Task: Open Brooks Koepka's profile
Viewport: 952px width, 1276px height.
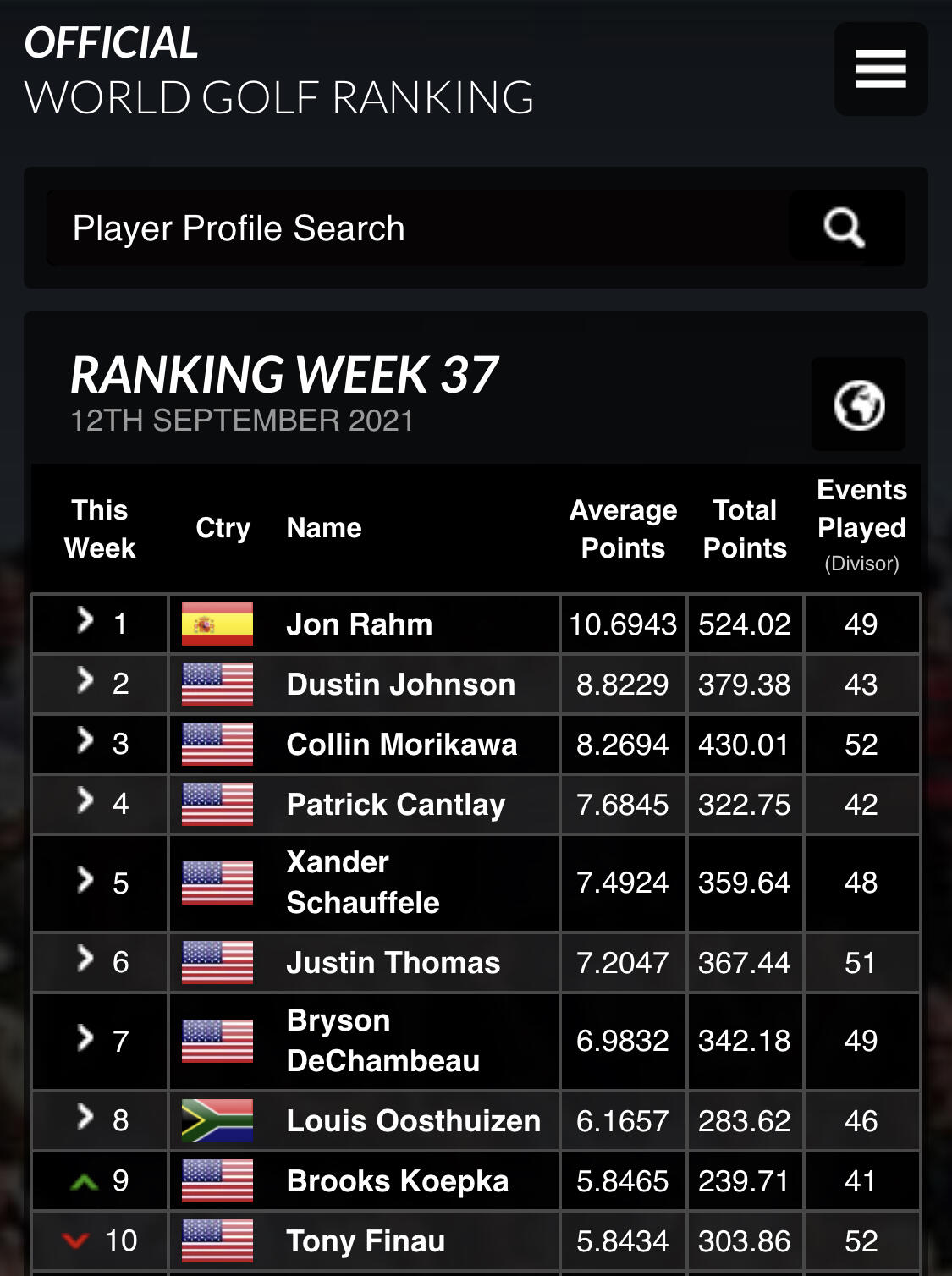Action: click(x=398, y=1181)
